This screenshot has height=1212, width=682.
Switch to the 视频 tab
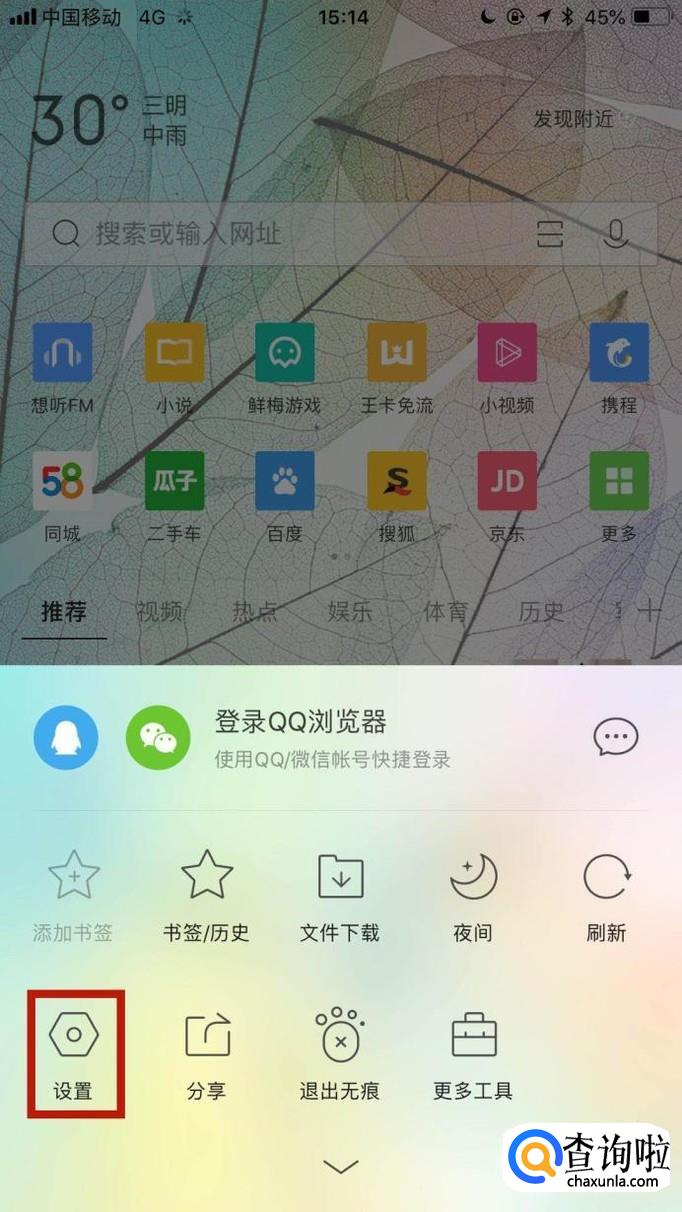pyautogui.click(x=160, y=611)
